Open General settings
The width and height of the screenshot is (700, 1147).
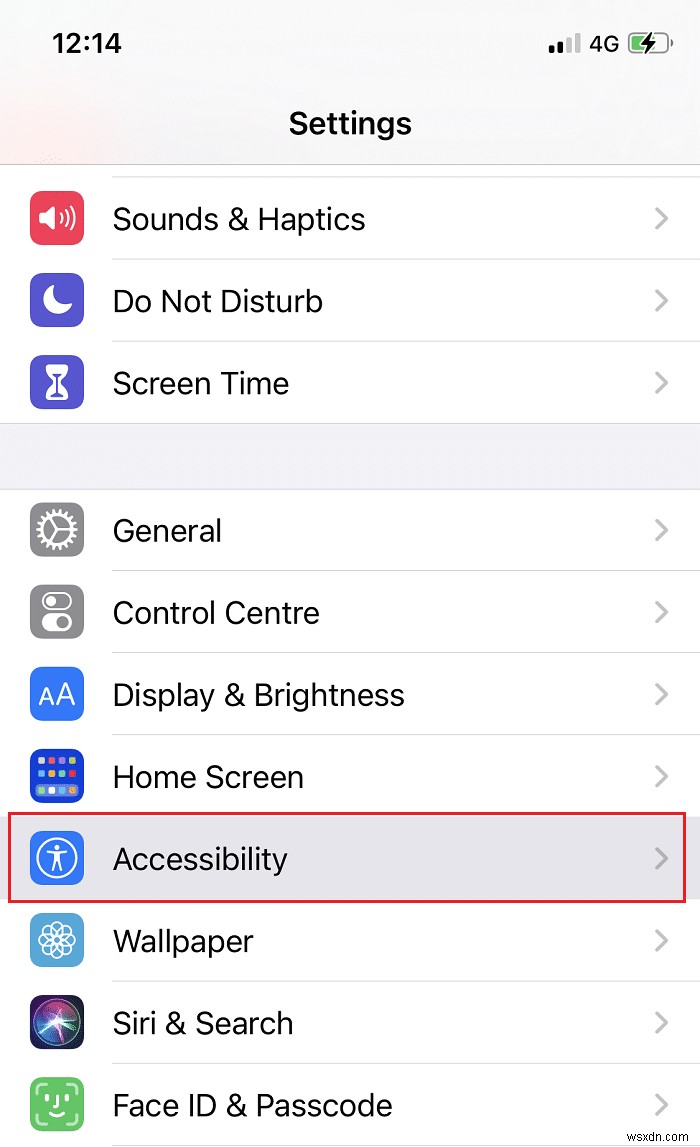[x=168, y=531]
